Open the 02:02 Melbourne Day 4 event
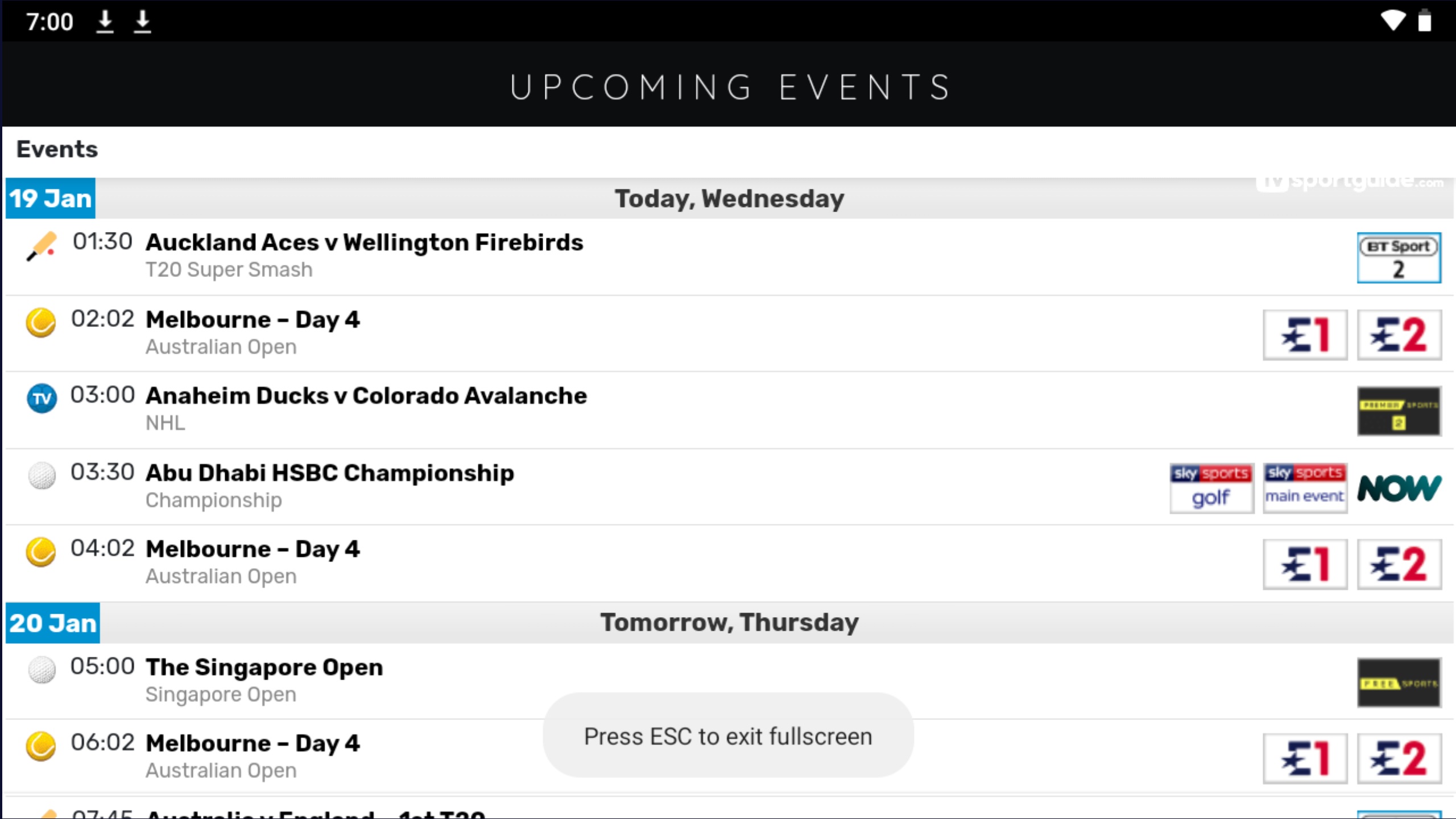 (x=253, y=320)
